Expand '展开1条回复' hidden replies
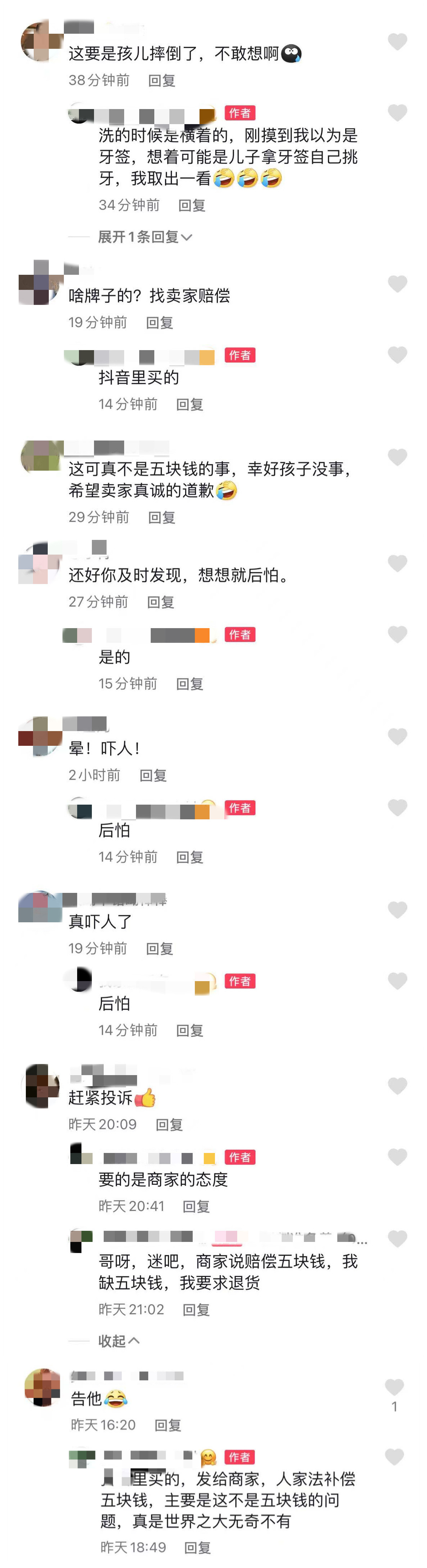 click(x=145, y=237)
